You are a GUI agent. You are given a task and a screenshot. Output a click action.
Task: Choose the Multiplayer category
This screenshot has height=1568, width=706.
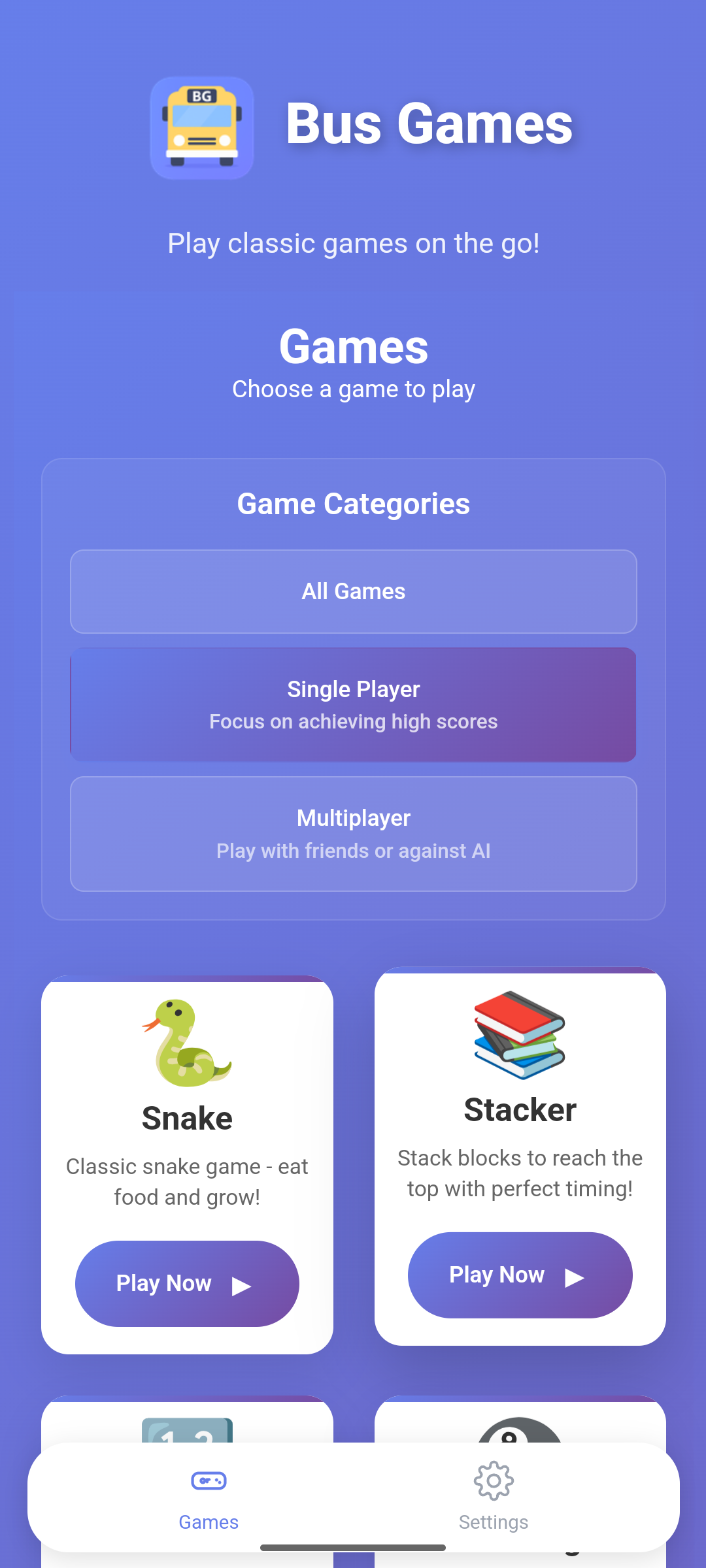coord(353,834)
